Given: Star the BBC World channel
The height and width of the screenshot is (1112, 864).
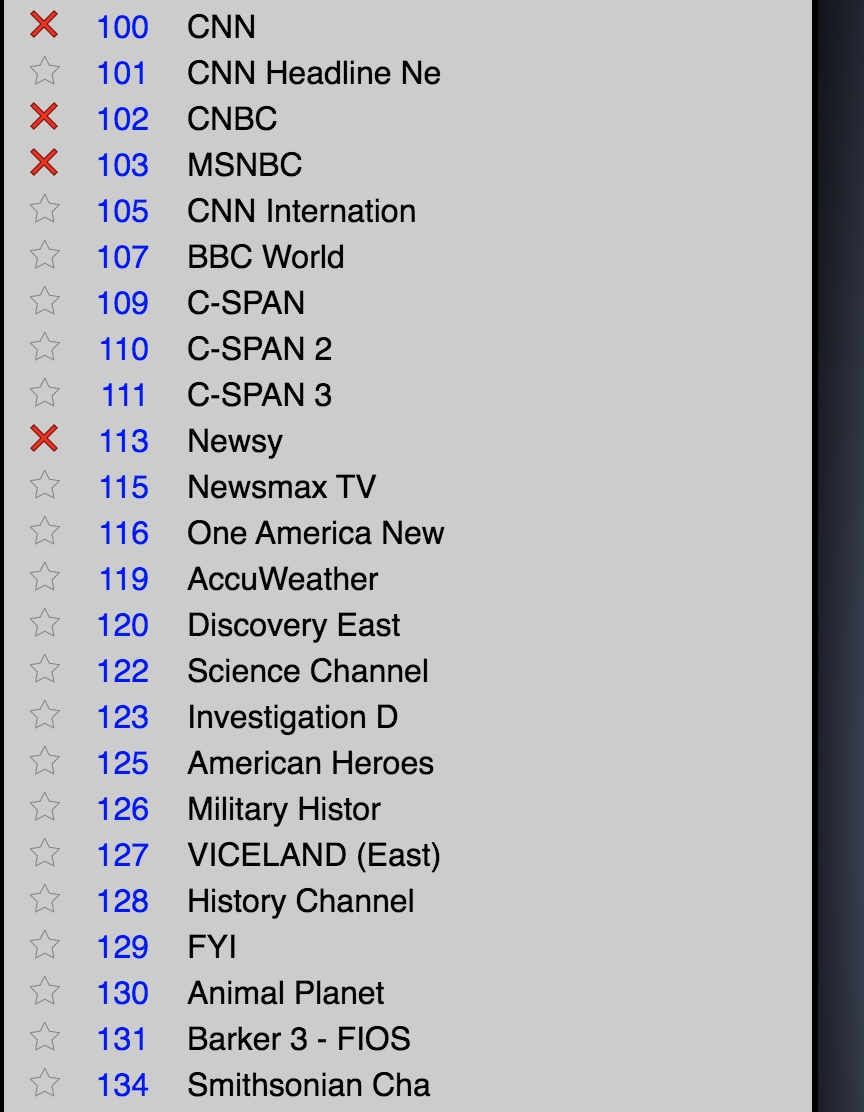Looking at the screenshot, I should (44, 256).
